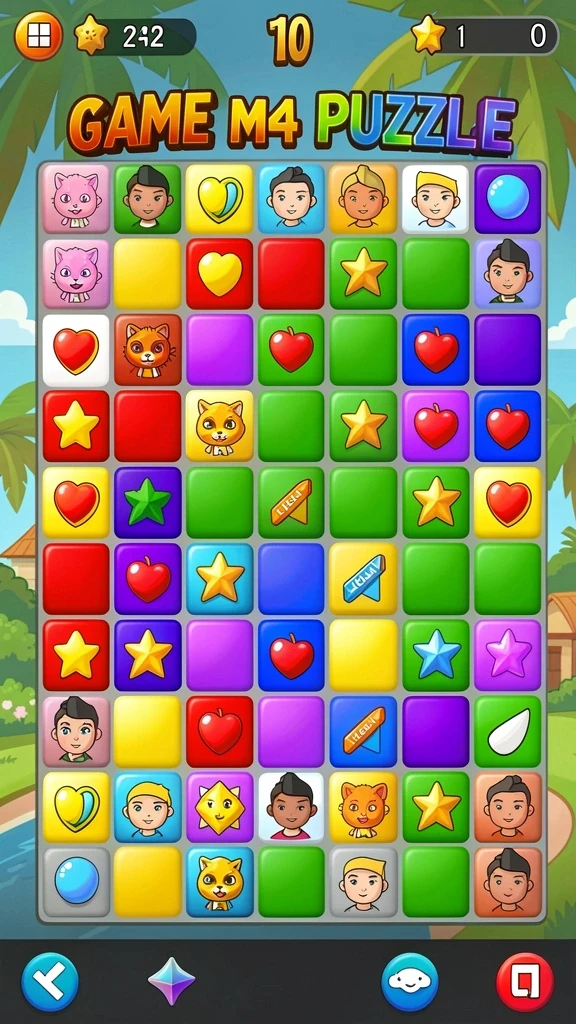This screenshot has height=1024, width=576.
Task: Tap the green tile with blue star
Action: tap(436, 654)
